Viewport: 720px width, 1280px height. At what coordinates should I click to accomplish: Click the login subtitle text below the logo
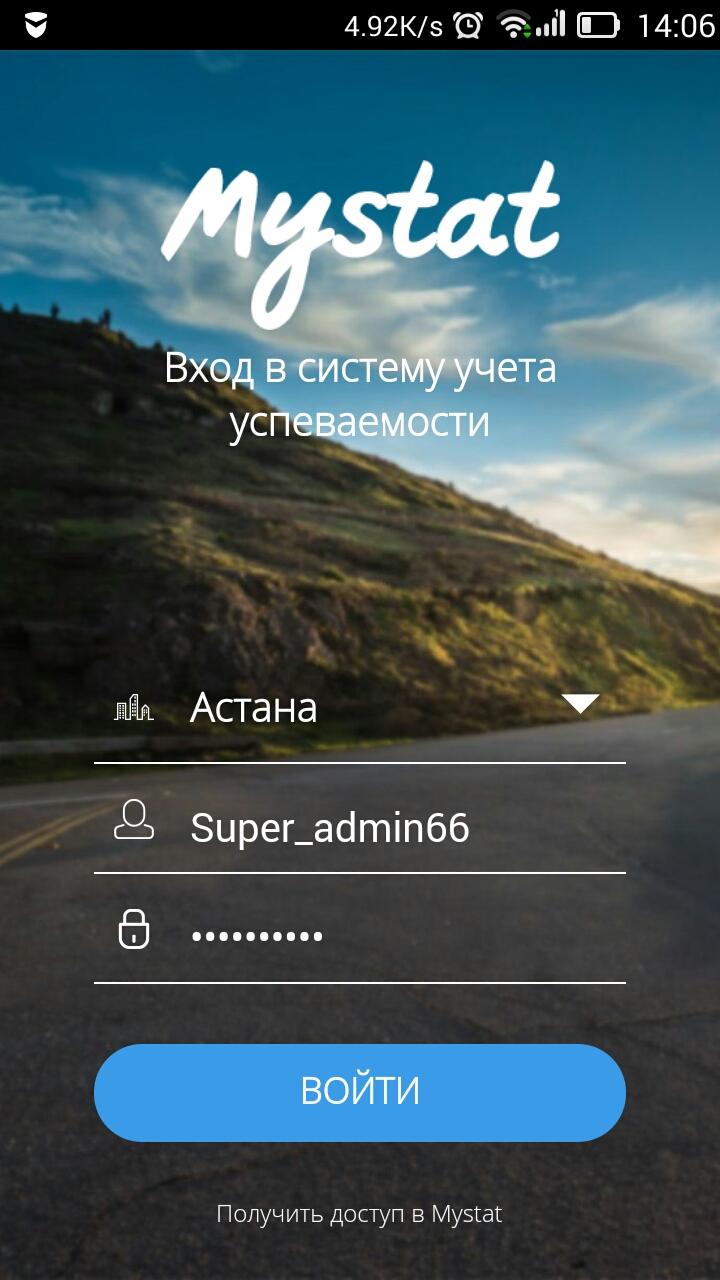[360, 395]
